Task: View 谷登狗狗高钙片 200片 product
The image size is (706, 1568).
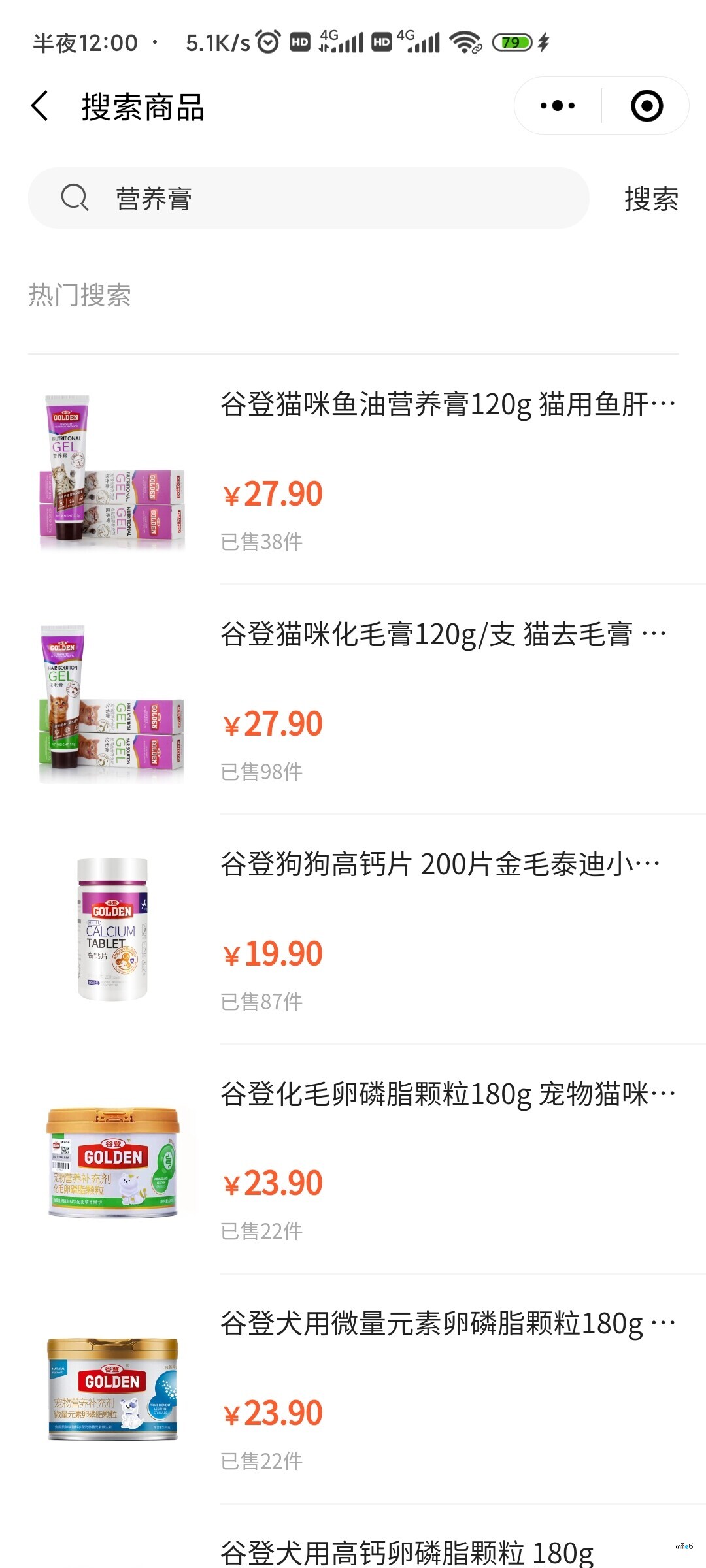Action: pyautogui.click(x=439, y=865)
